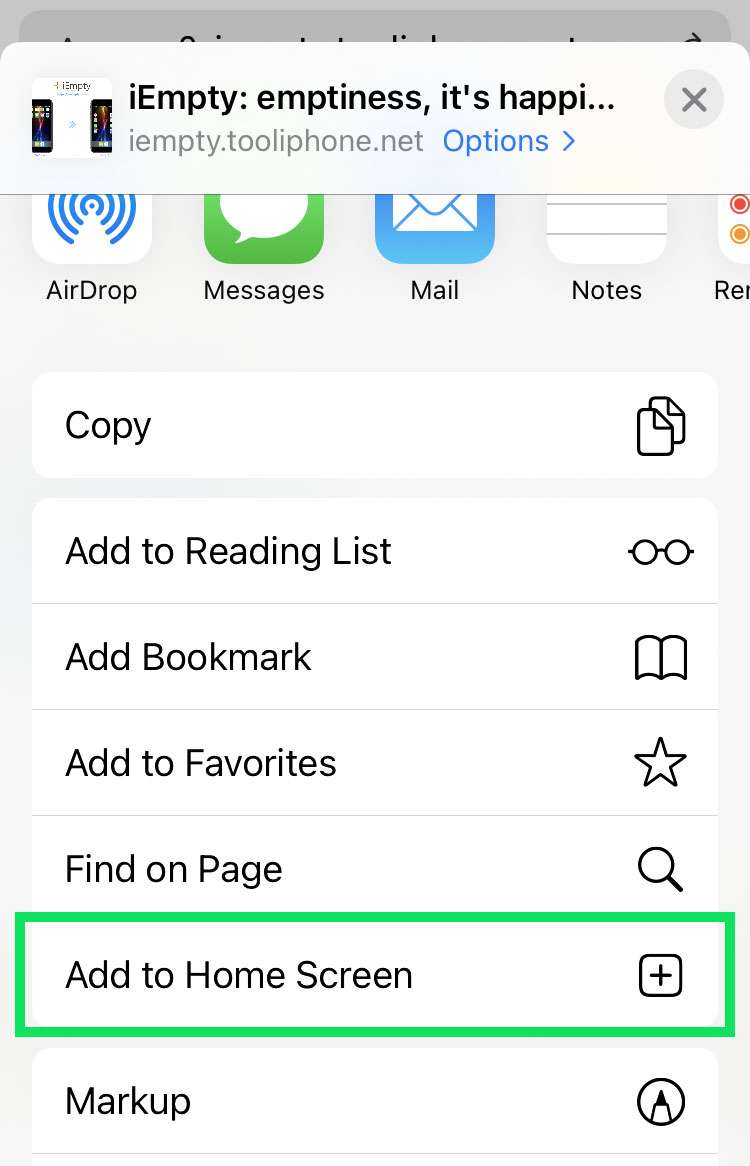Screen dimensions: 750x1166
Task: Open Markup for this page
Action: coord(375,1101)
